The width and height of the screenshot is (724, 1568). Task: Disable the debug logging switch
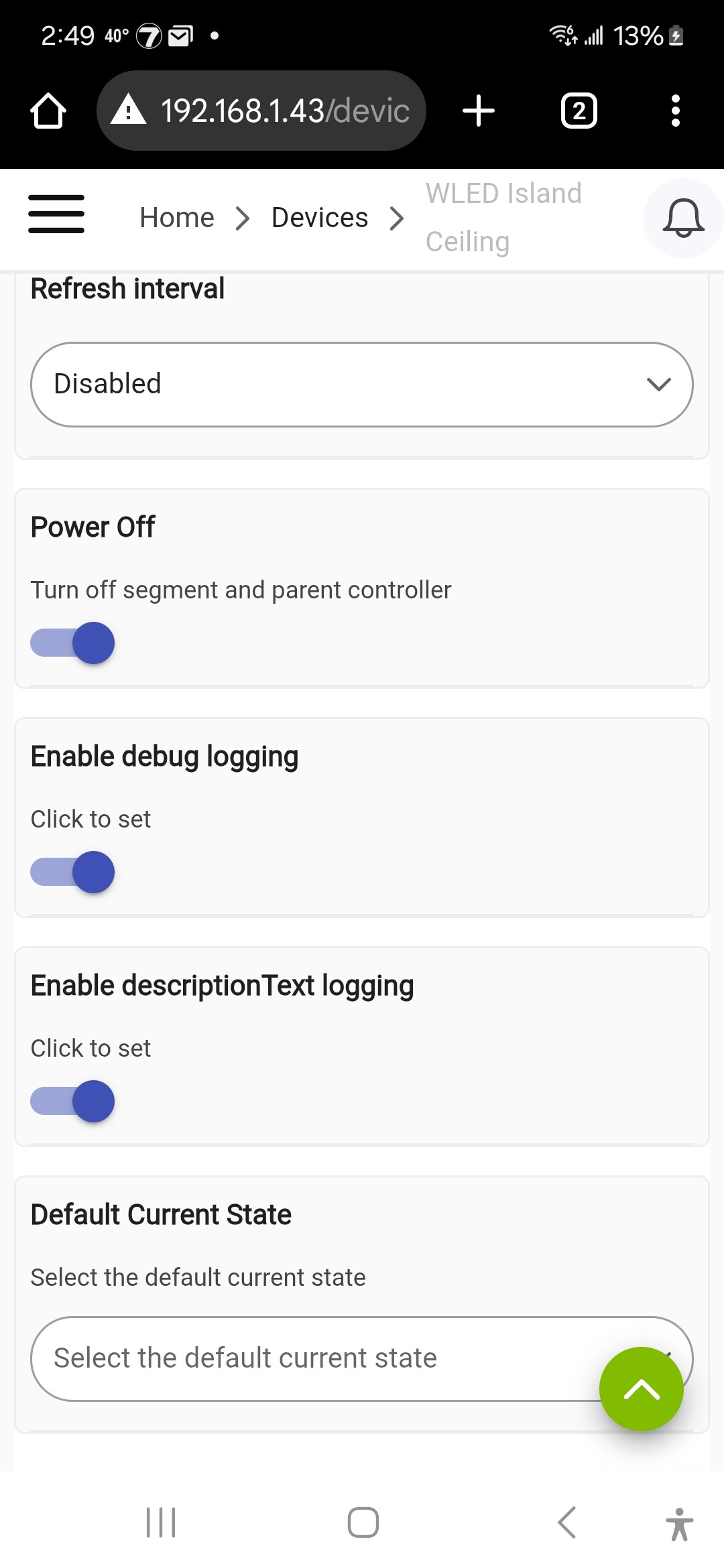point(72,872)
